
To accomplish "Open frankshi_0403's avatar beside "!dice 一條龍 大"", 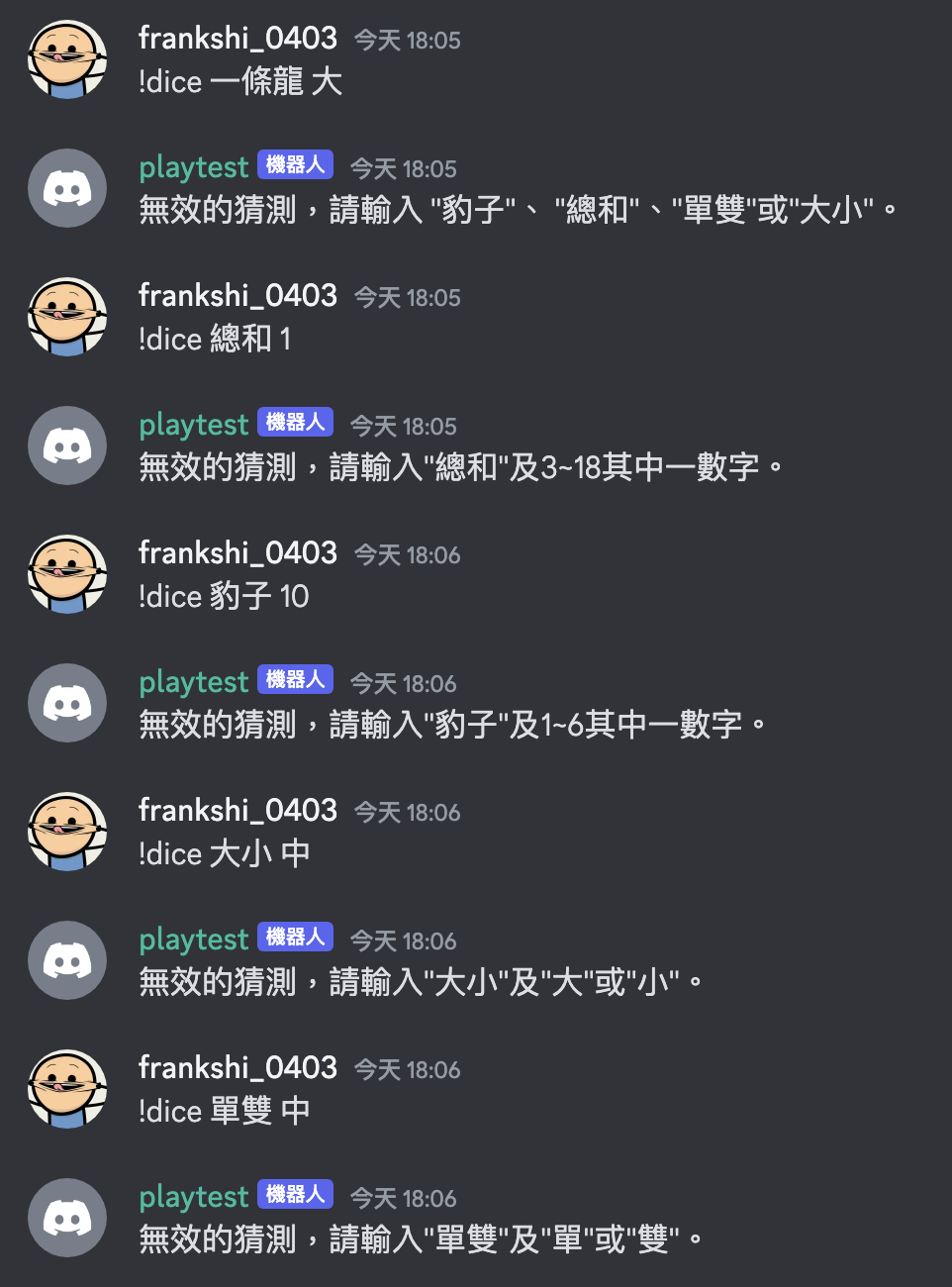I will click(x=67, y=59).
